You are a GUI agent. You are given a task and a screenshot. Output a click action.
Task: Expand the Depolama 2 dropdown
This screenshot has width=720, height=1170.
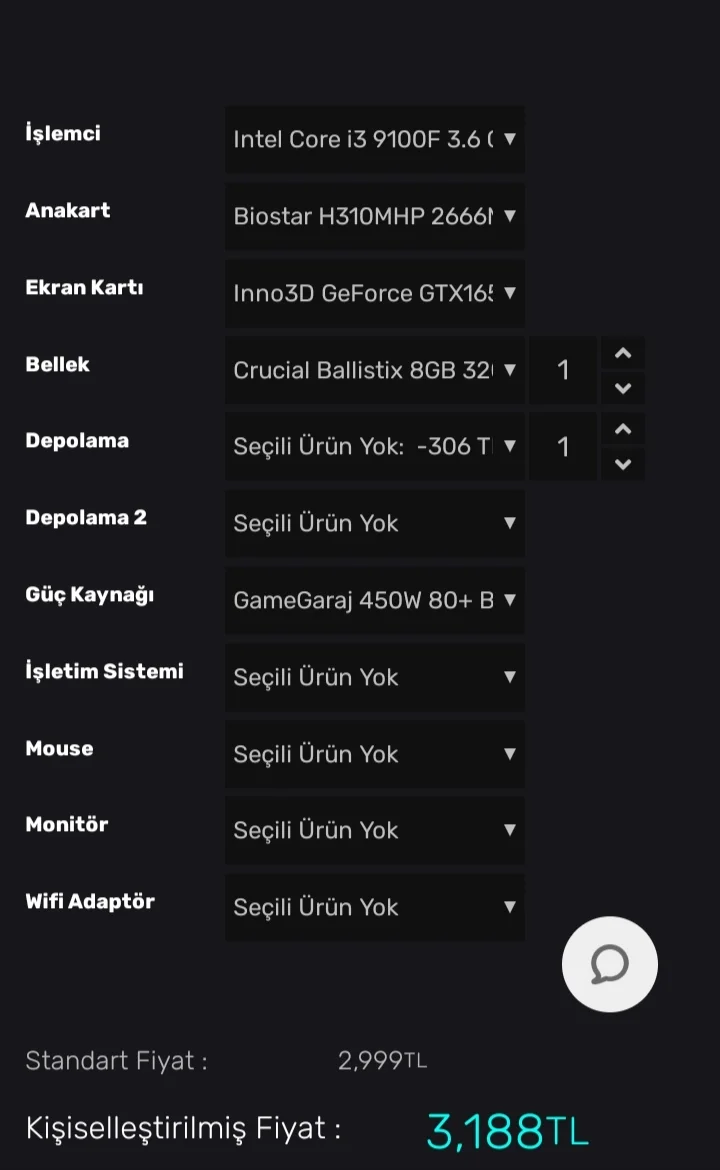375,523
